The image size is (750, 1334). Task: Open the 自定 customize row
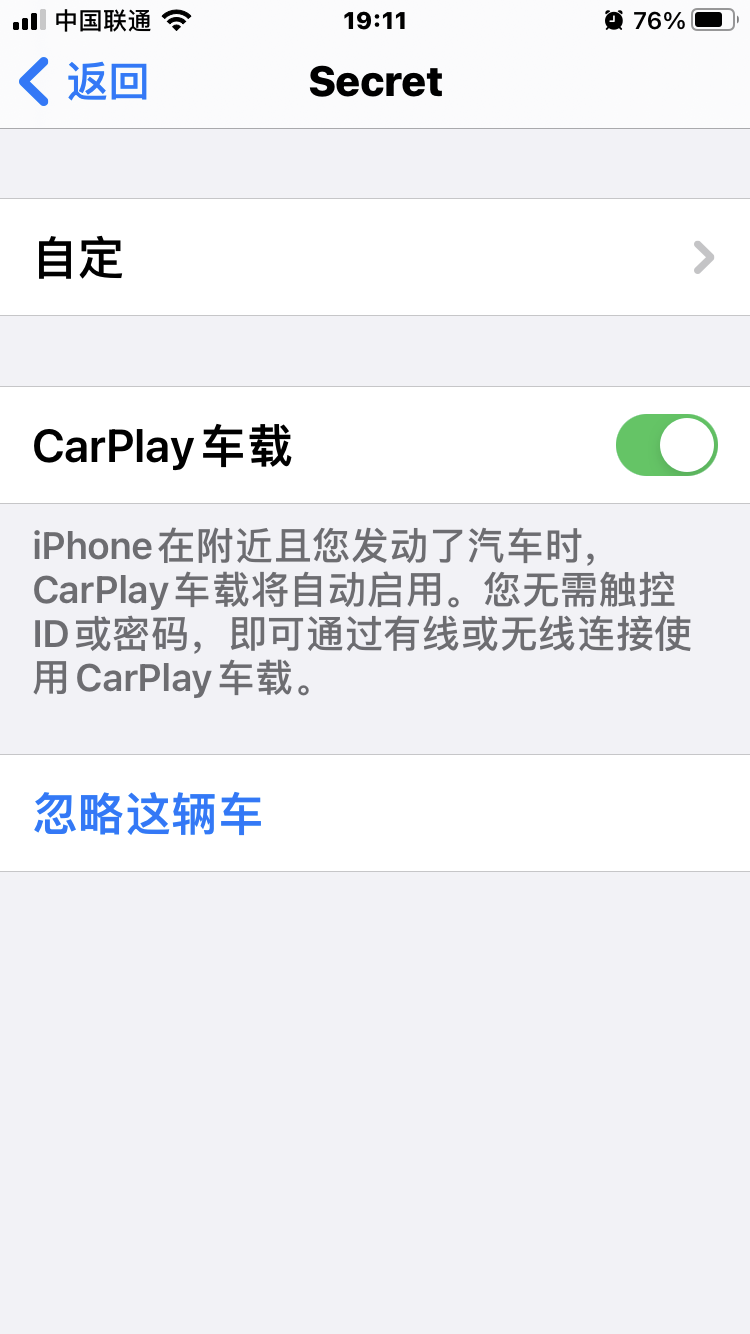(375, 258)
